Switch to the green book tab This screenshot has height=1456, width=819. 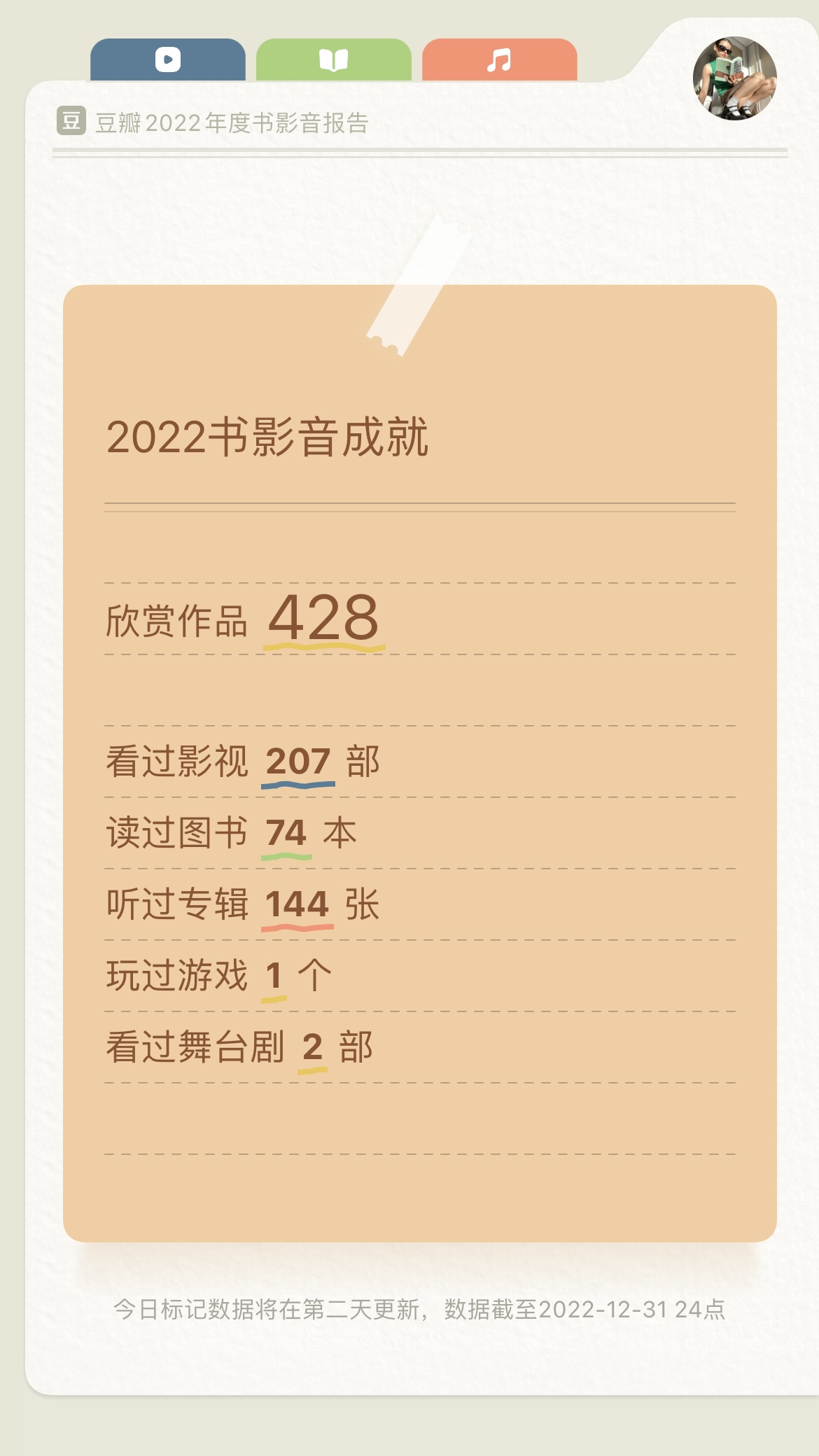[x=334, y=59]
